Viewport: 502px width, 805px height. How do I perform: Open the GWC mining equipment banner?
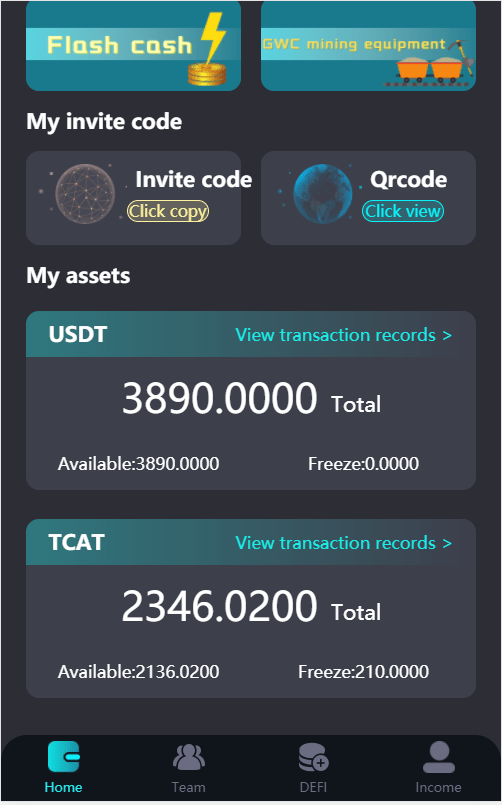368,46
